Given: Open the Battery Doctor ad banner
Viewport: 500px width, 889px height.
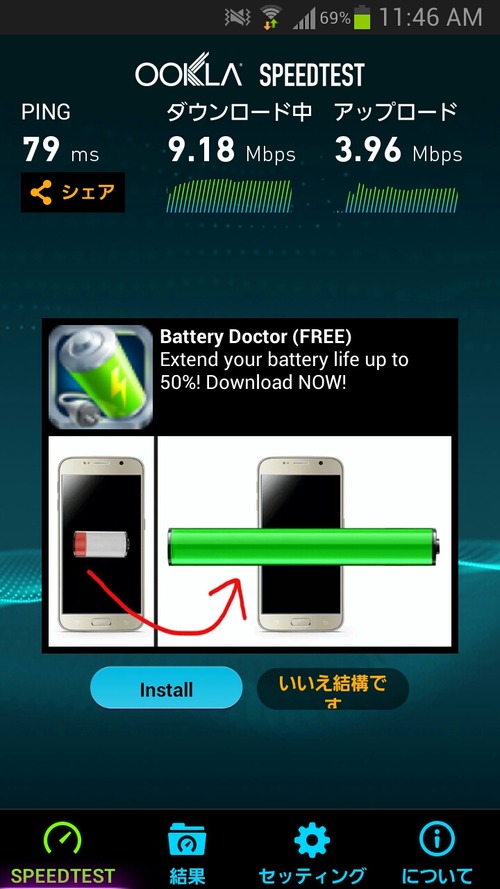Looking at the screenshot, I should coord(249,485).
